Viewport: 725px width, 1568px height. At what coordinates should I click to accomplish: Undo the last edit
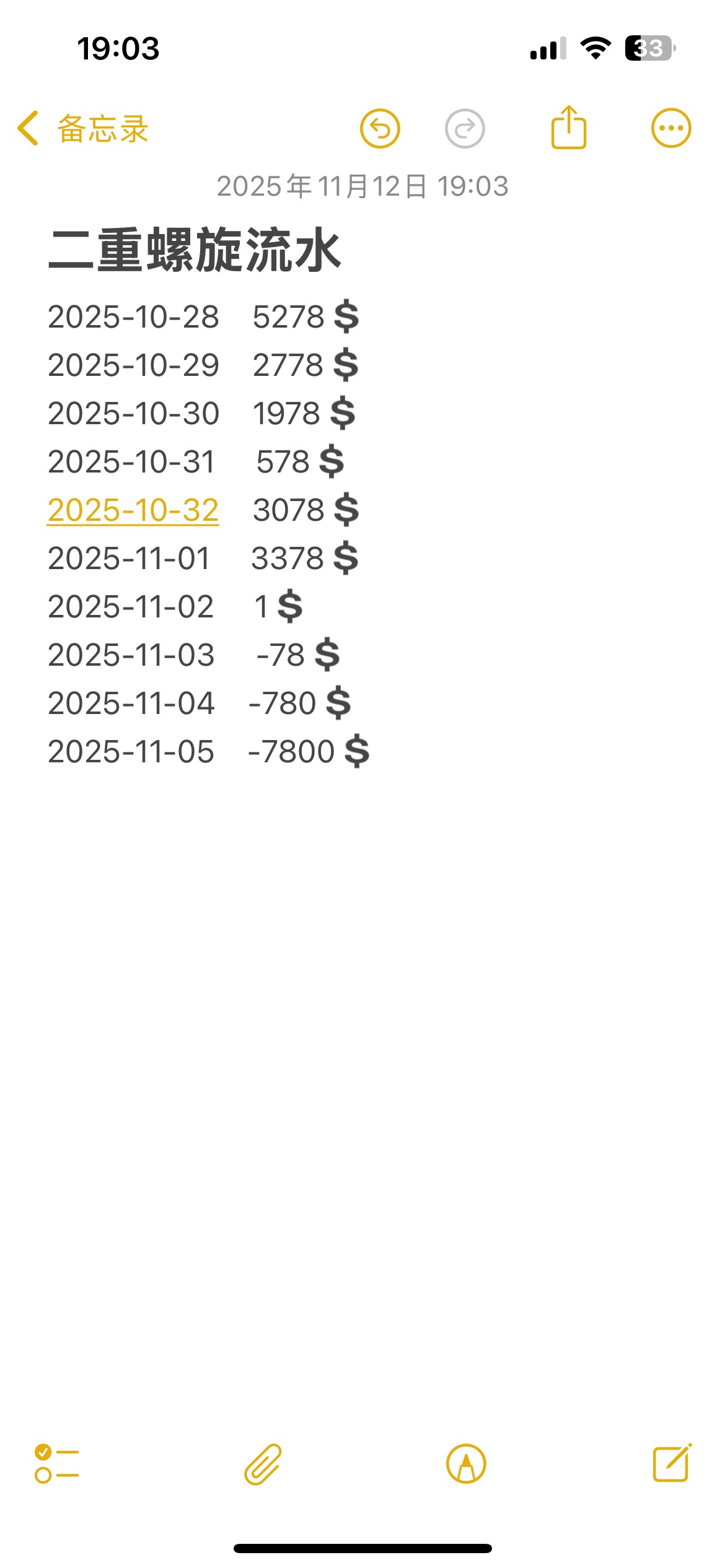pos(380,129)
